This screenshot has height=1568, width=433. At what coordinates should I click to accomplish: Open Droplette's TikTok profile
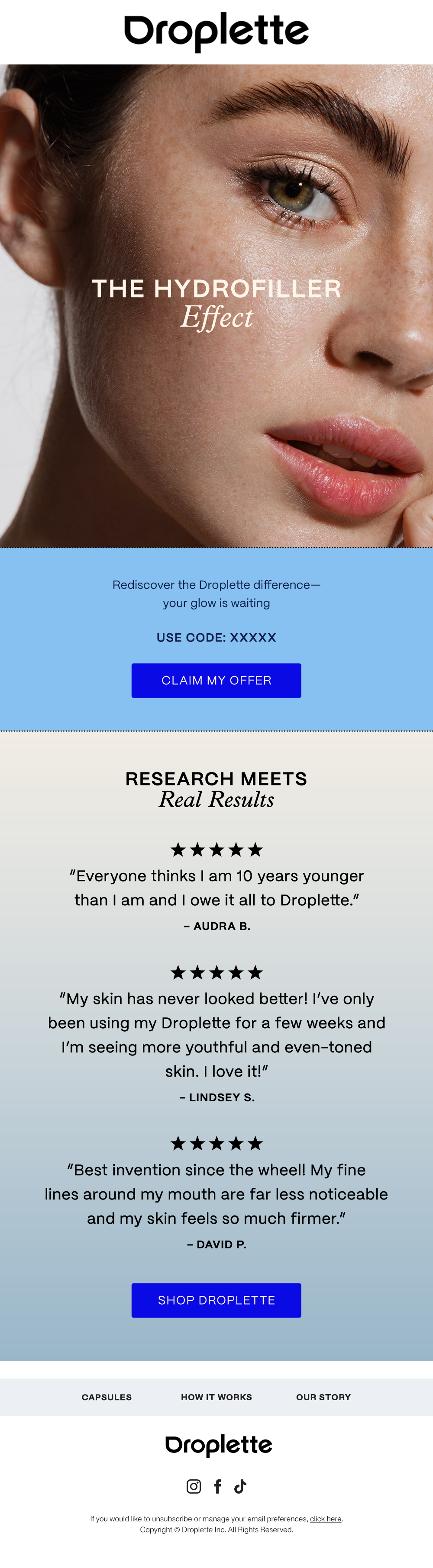[x=241, y=1486]
